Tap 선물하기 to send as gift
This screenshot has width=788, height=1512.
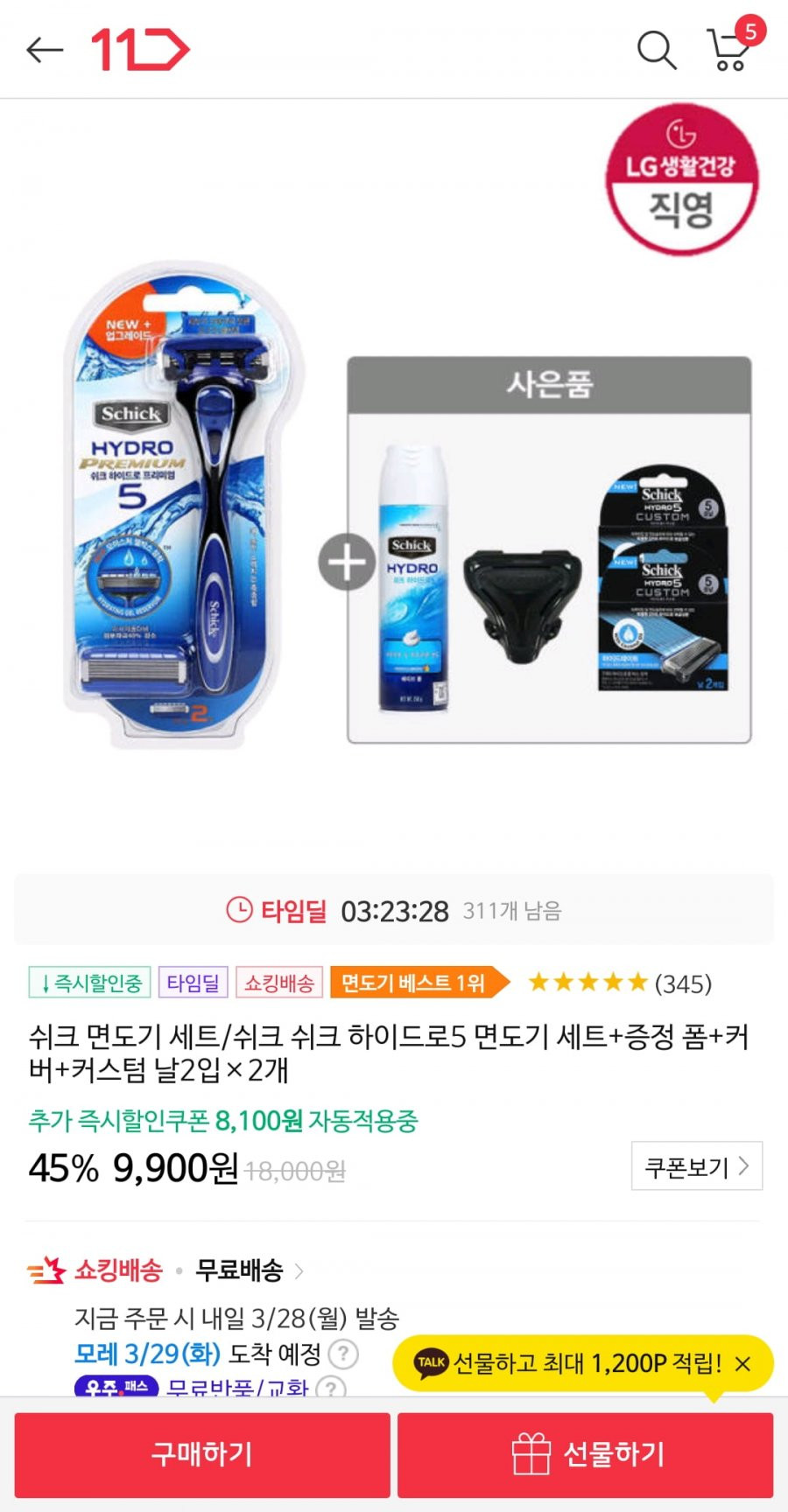pos(586,1454)
